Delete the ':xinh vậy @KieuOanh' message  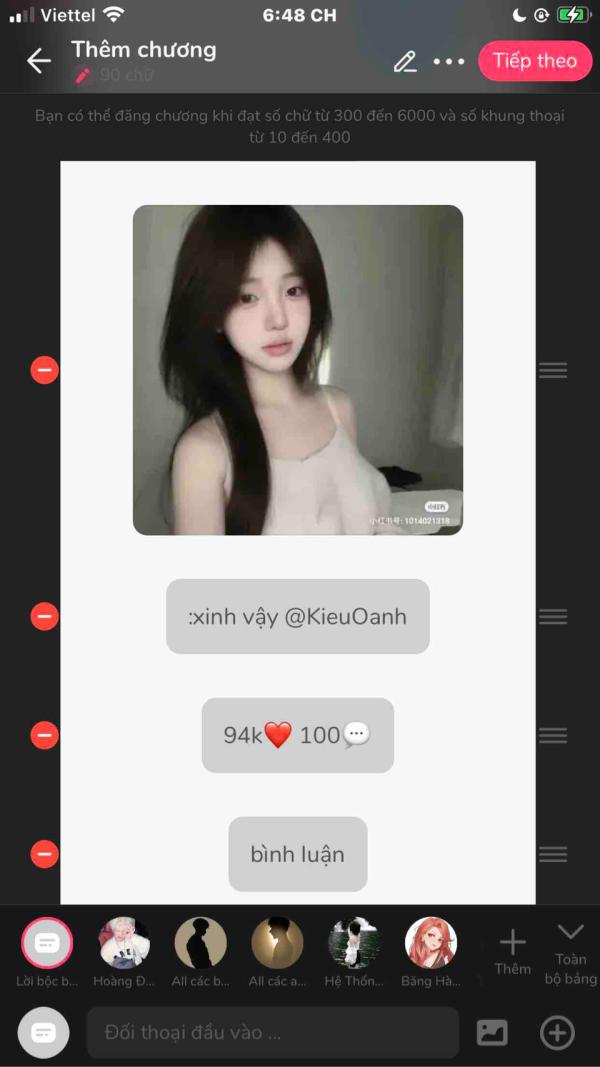[44, 616]
